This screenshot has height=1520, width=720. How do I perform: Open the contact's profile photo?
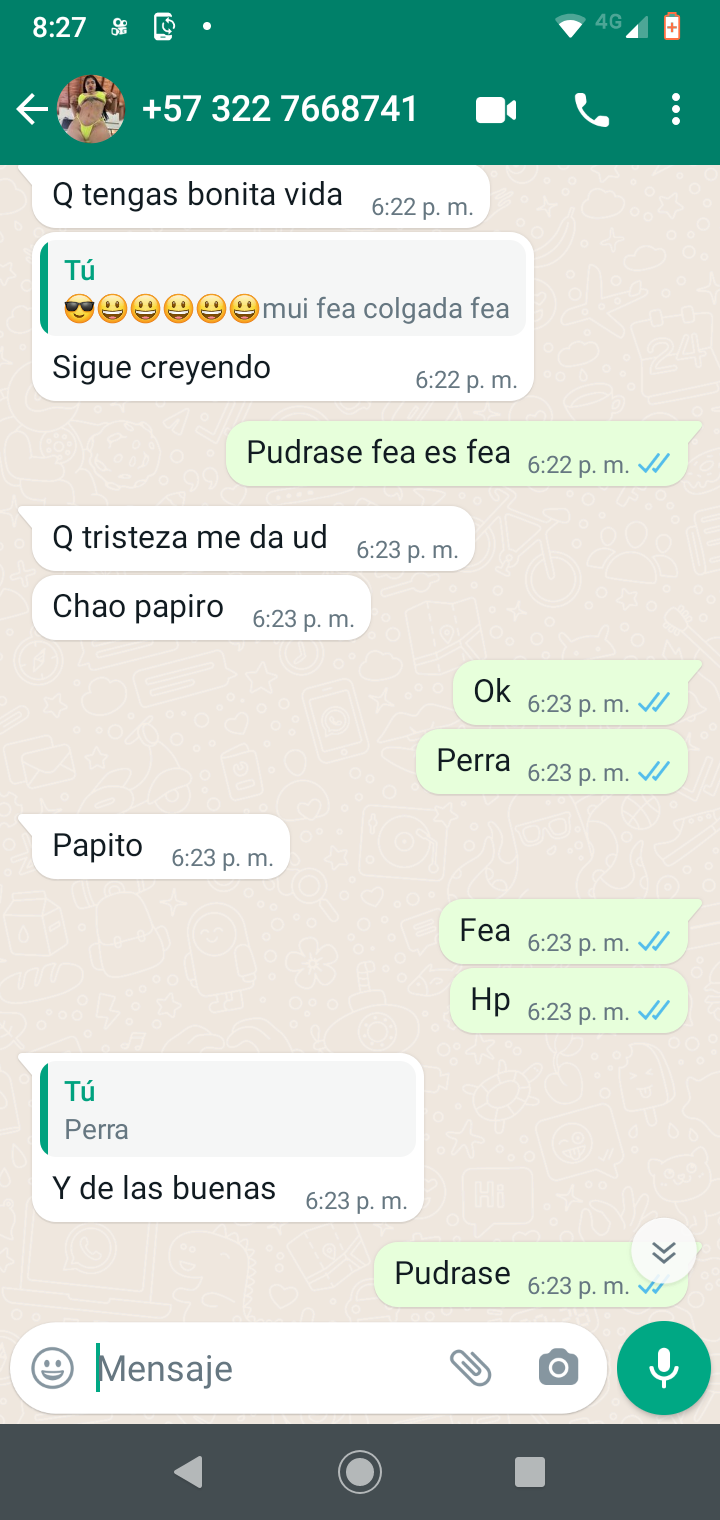[x=91, y=109]
